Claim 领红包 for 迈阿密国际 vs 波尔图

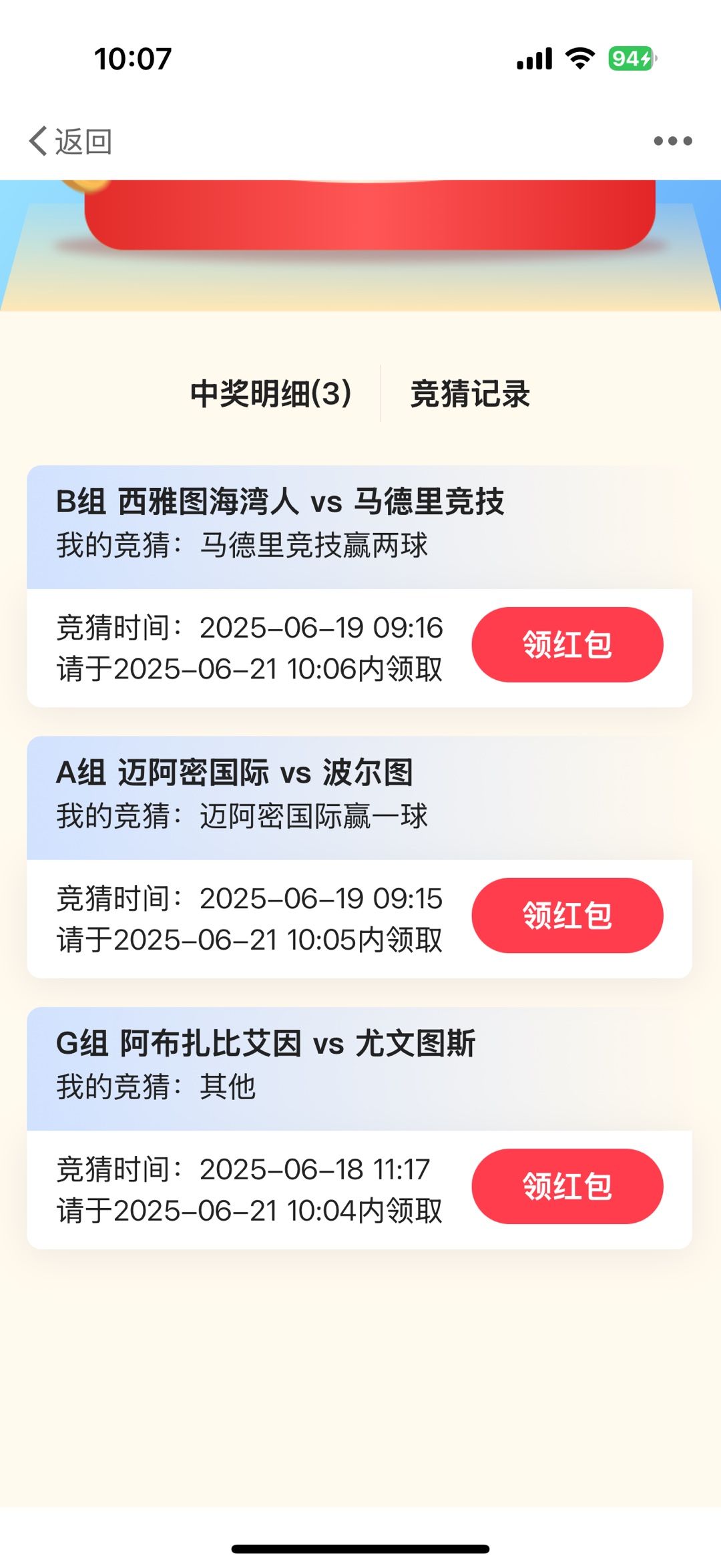pyautogui.click(x=567, y=916)
